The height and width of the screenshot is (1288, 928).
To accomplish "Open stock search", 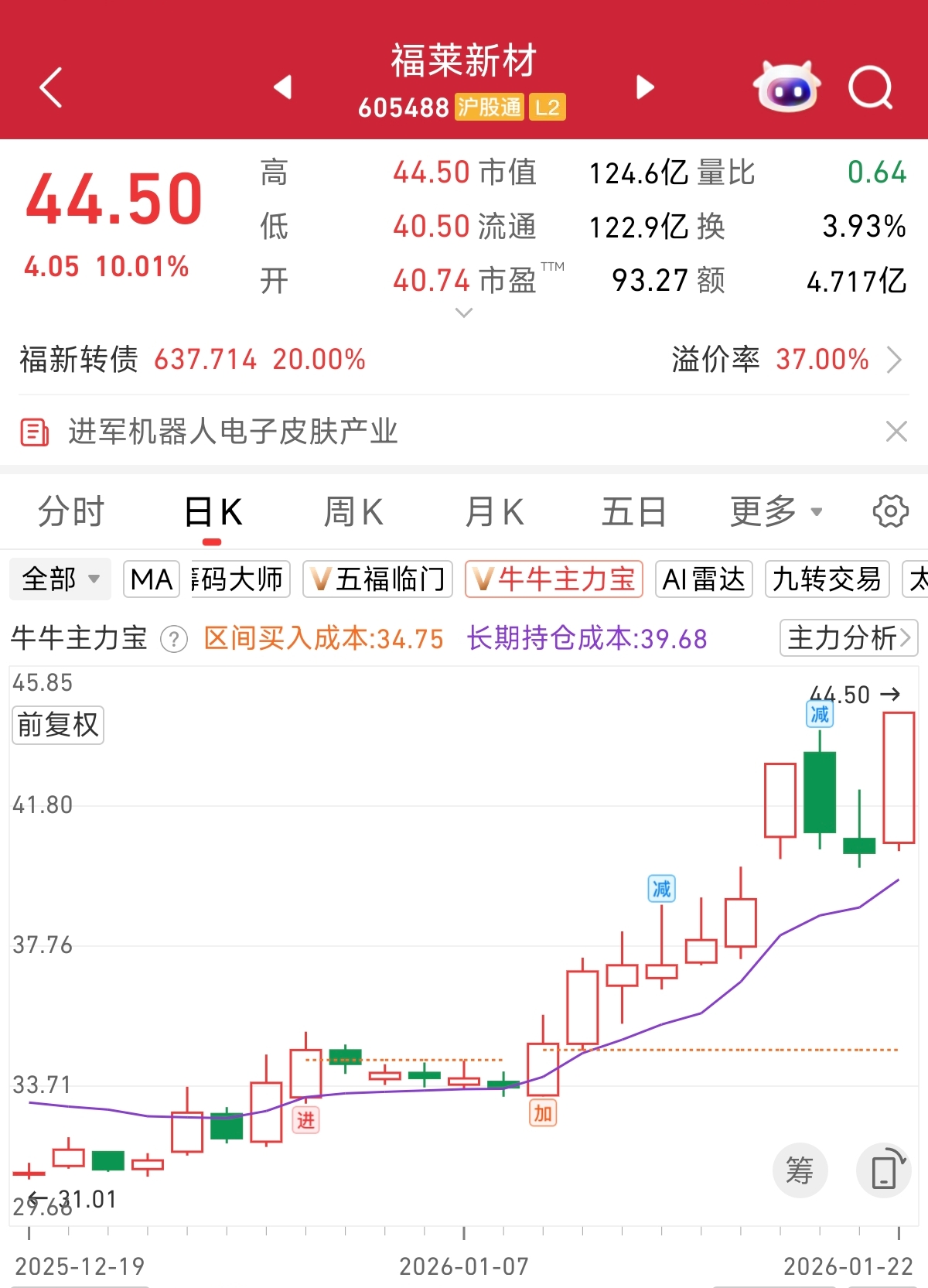I will point(870,87).
